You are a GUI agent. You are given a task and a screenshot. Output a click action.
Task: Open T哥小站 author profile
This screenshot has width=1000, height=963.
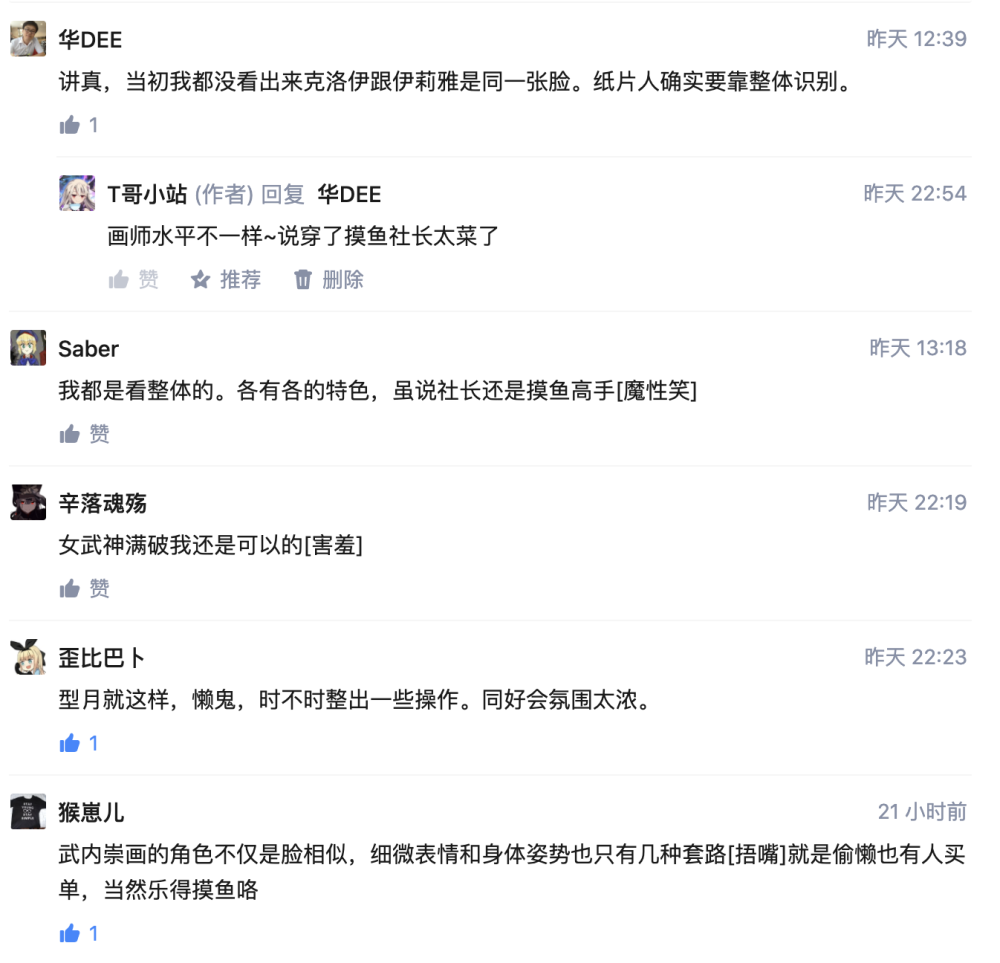coord(147,194)
